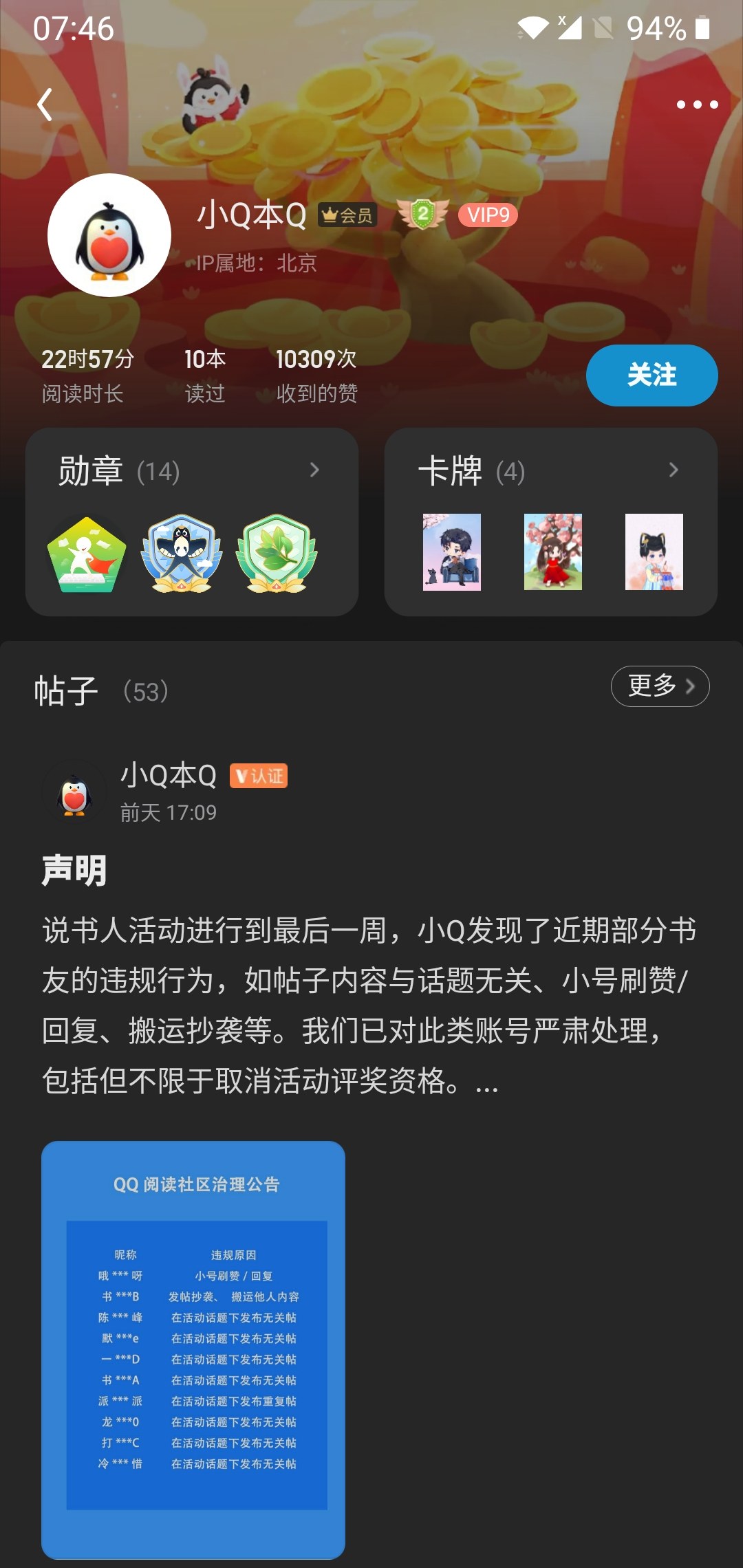Screen dimensions: 743x1568
Task: Tap 更多 to see all posts
Action: [x=660, y=686]
